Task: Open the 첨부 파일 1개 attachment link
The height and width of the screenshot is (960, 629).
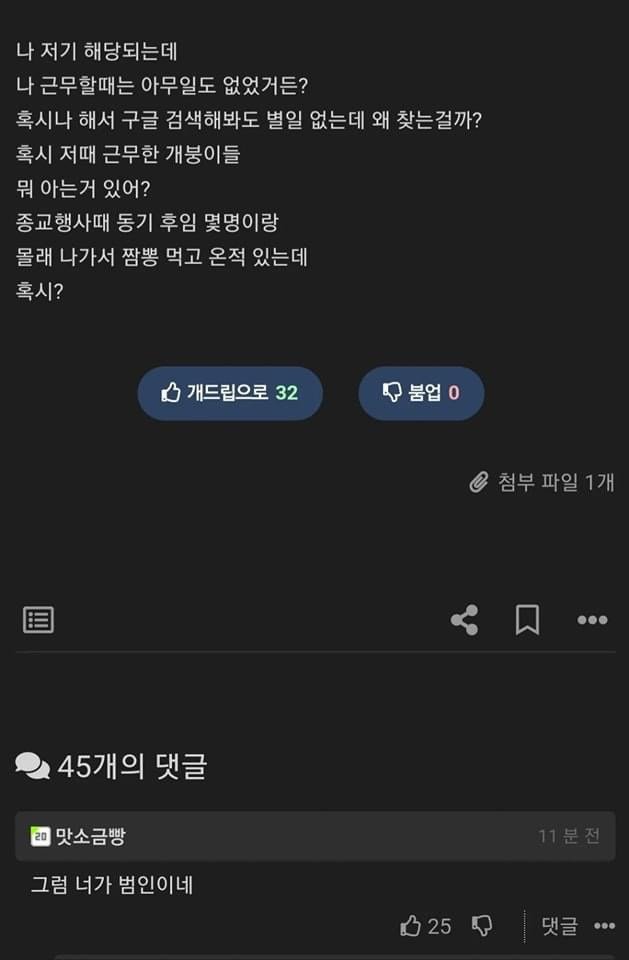Action: point(542,482)
